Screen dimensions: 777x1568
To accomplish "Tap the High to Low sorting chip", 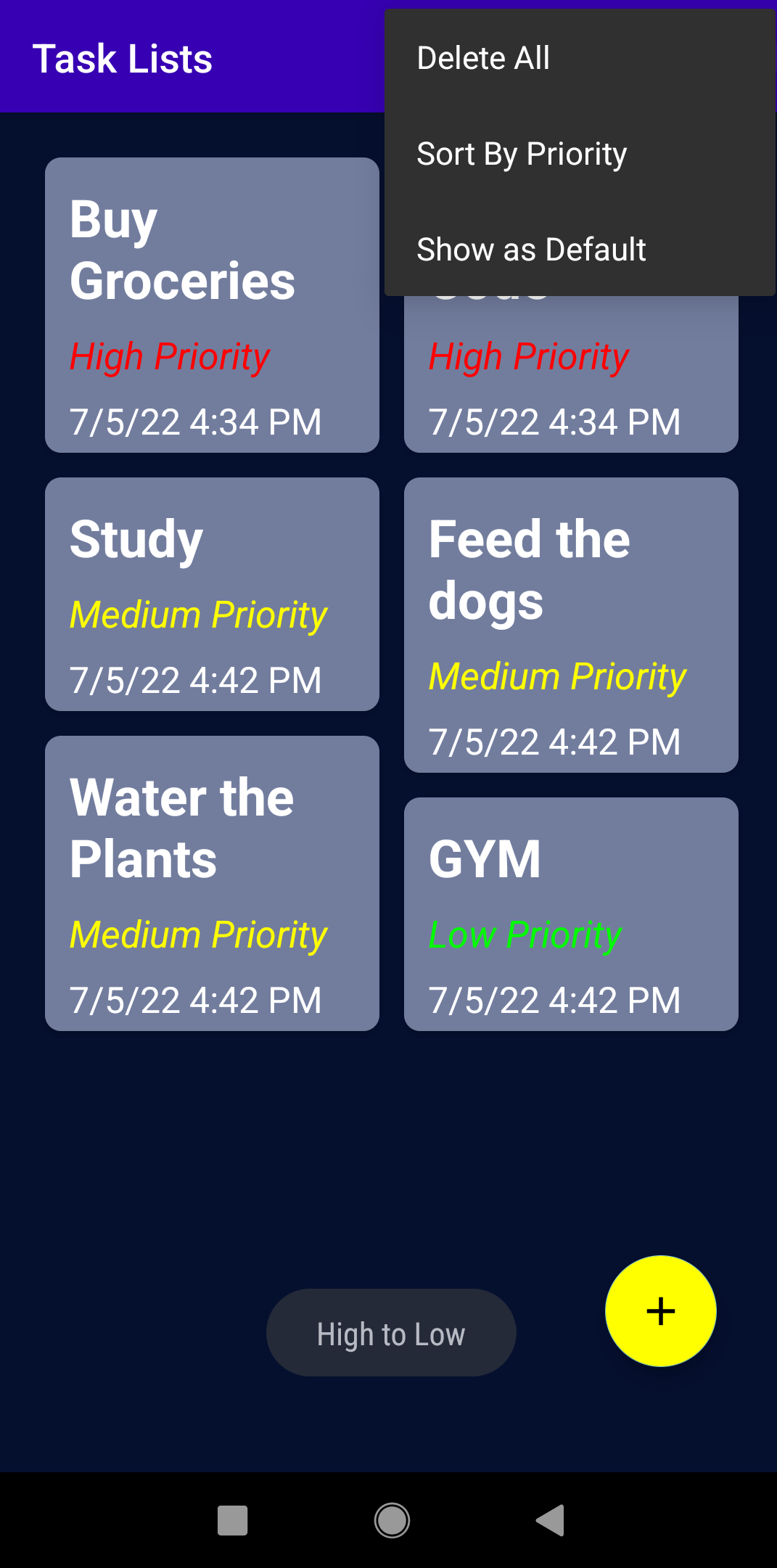I will [x=390, y=1332].
